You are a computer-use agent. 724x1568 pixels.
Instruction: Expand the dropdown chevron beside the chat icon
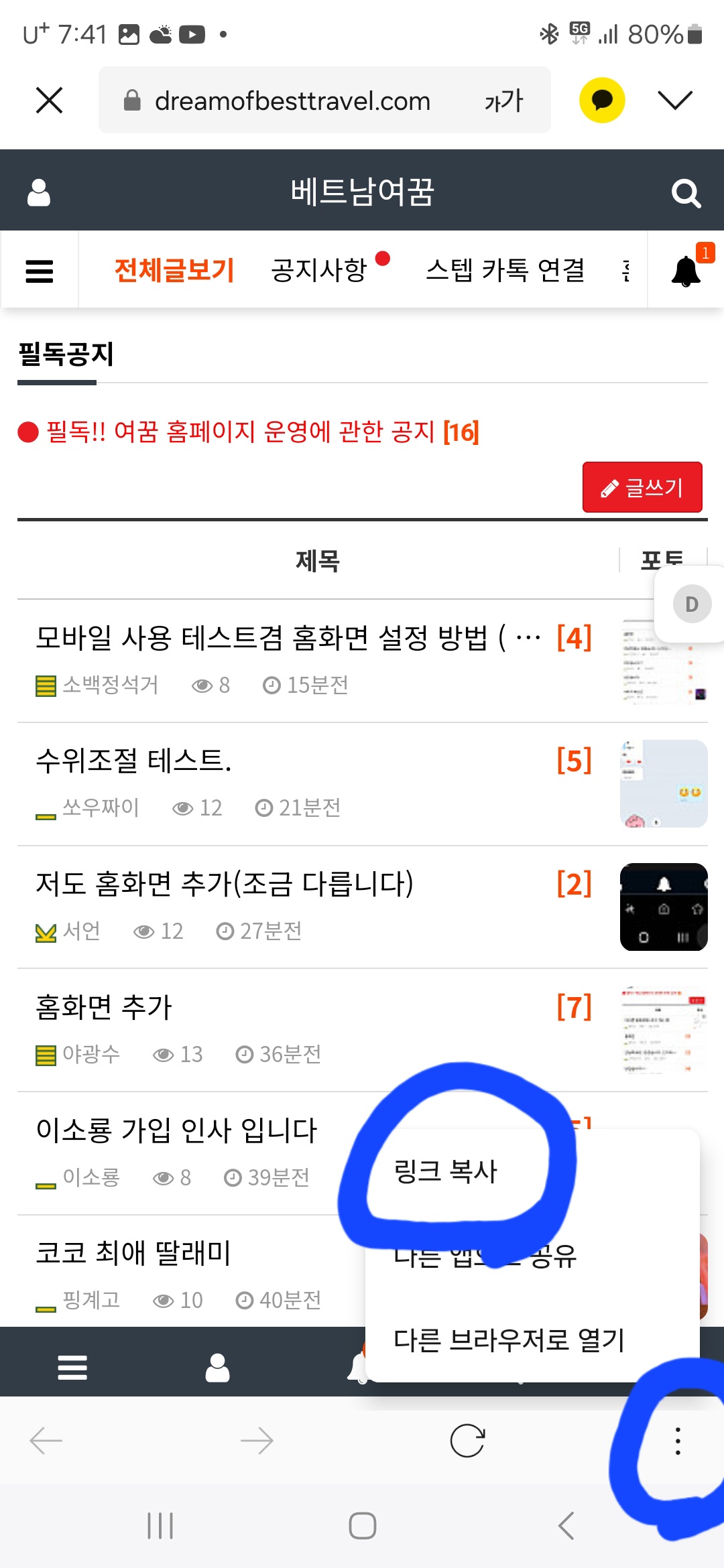pos(674,101)
